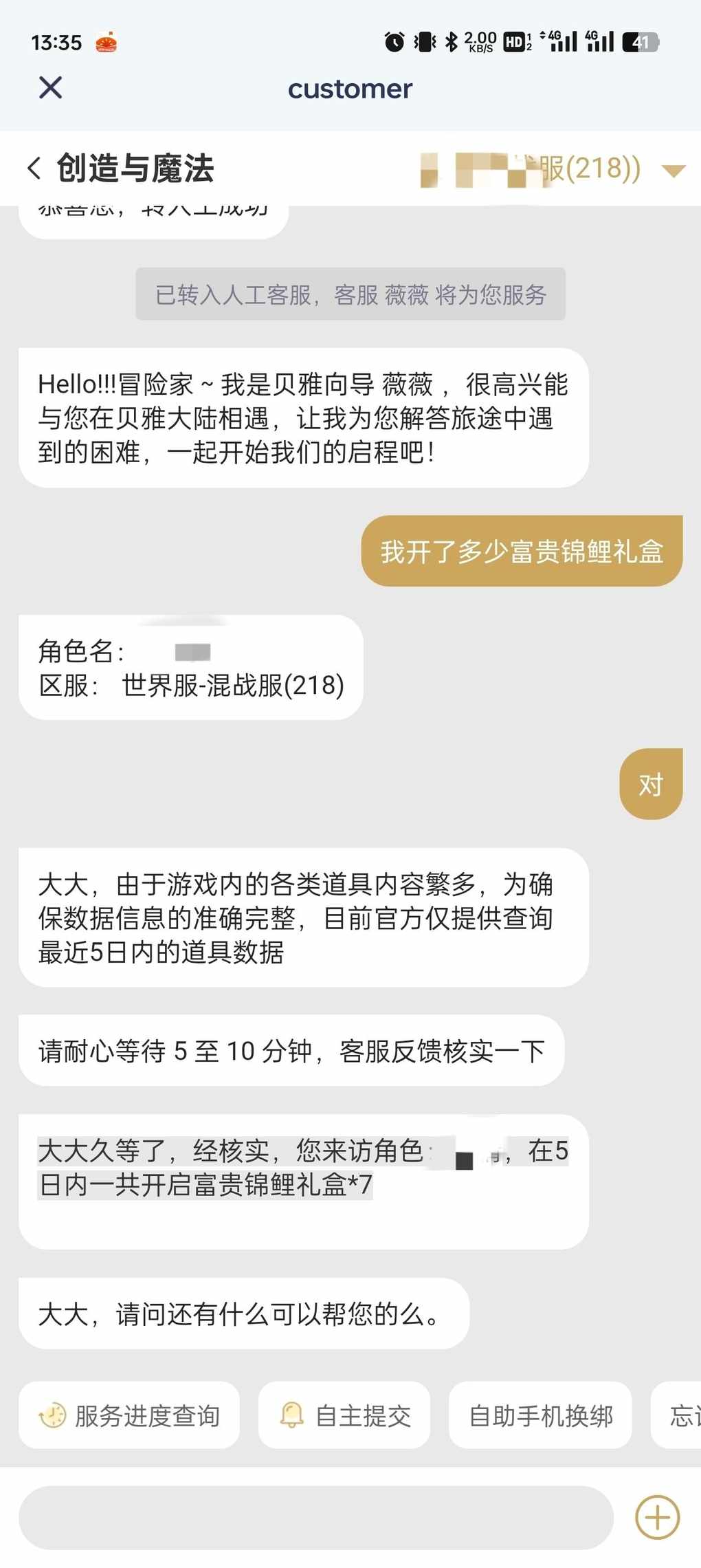This screenshot has width=701, height=1568.
Task: Select the 自主提交 chip
Action: click(344, 1415)
